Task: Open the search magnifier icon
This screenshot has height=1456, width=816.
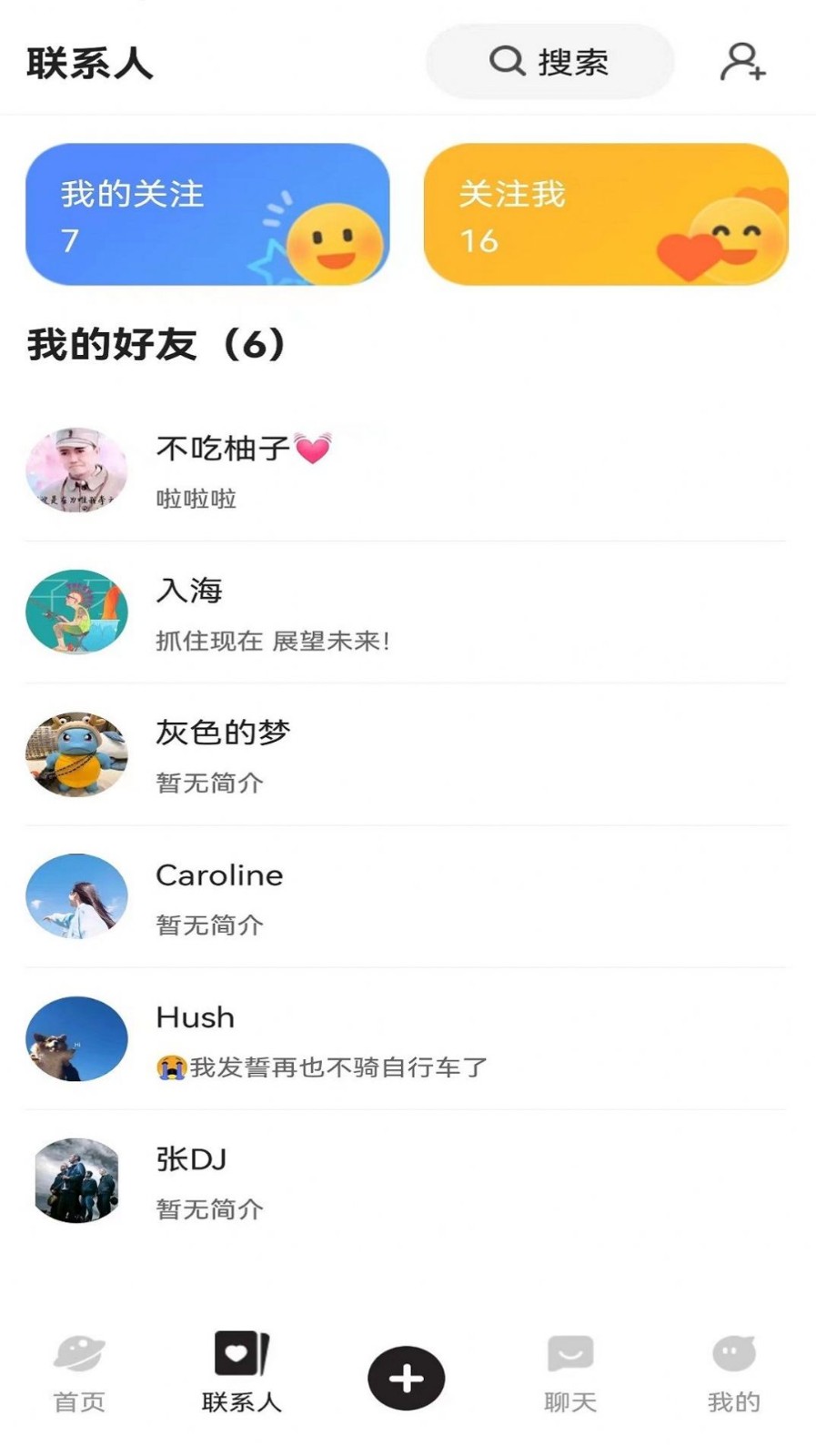Action: (506, 61)
